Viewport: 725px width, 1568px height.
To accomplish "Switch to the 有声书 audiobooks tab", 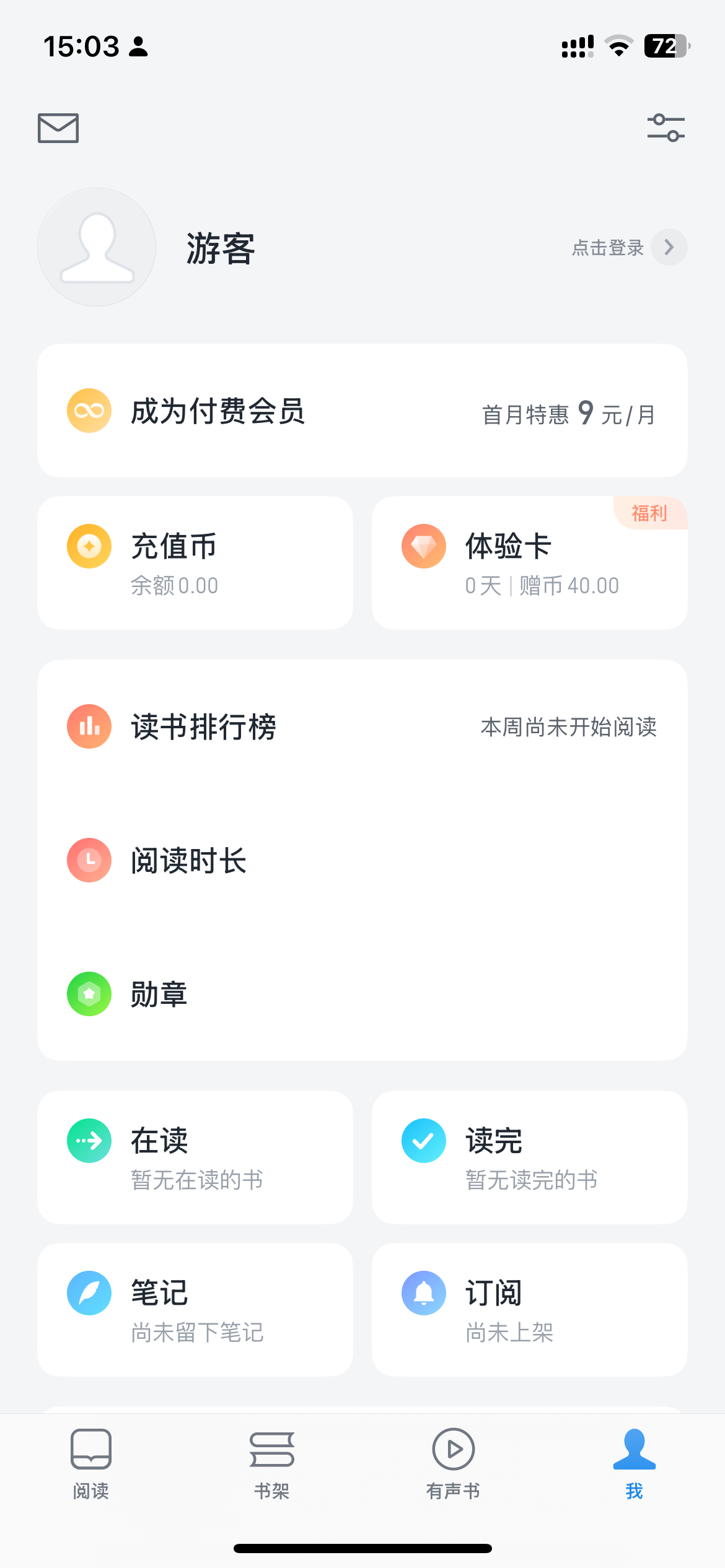I will coord(453,1464).
